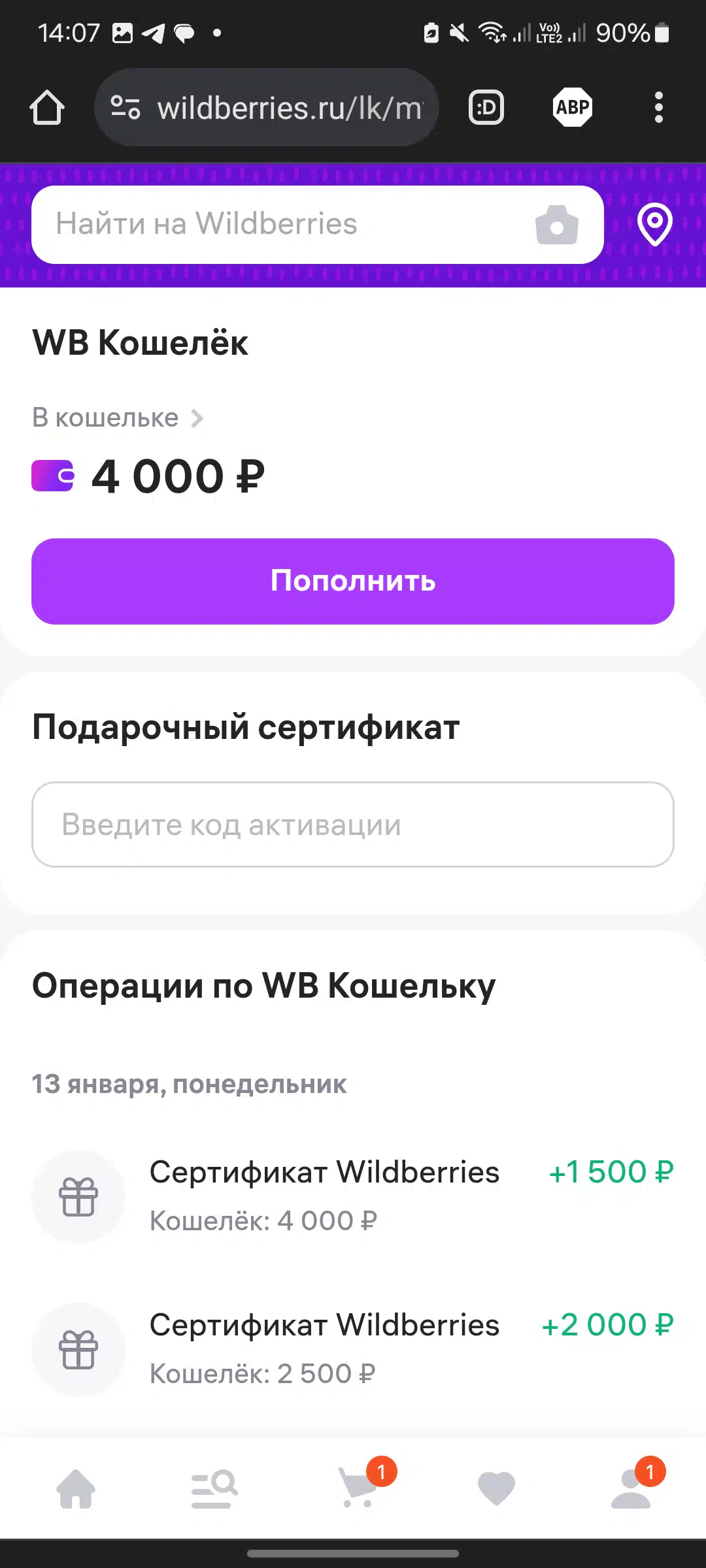Switch to the favorites heart tab

coord(497,1488)
